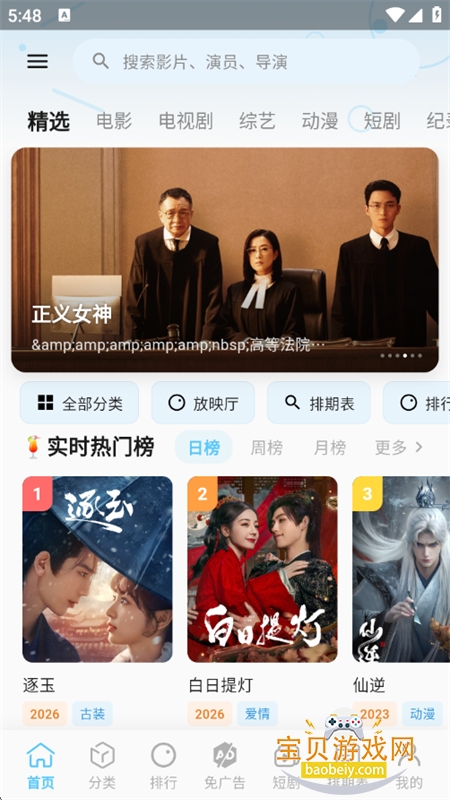
Task: Open the 放映厅 chip
Action: pyautogui.click(x=203, y=403)
